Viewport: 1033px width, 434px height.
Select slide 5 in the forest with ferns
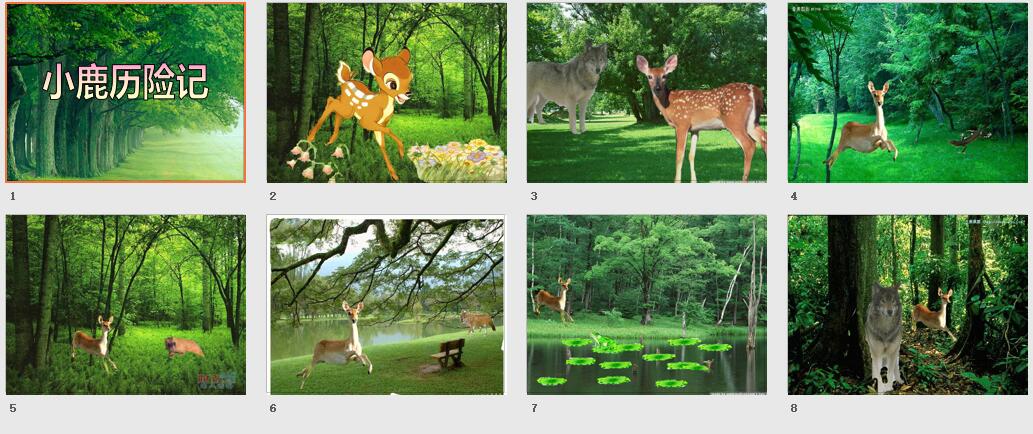click(125, 305)
